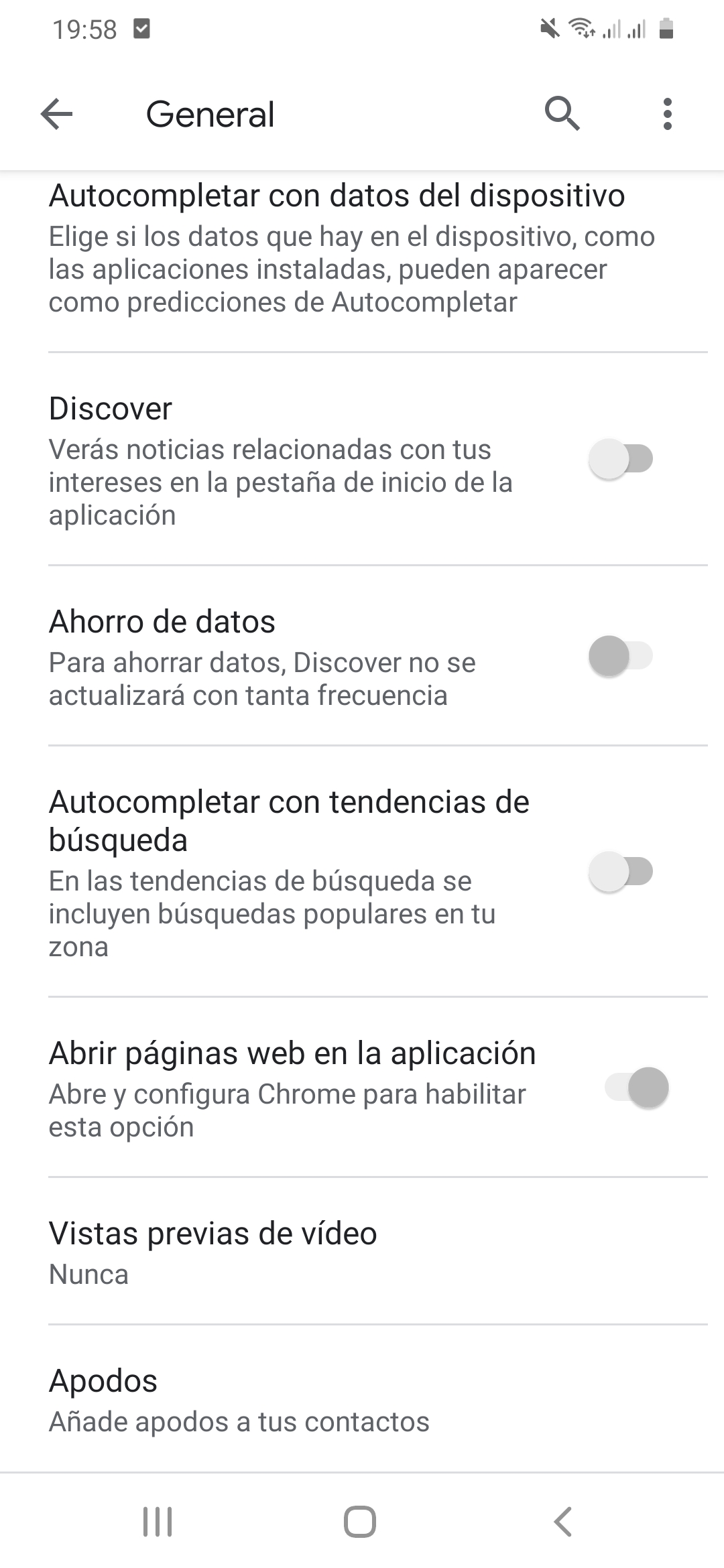Screen dimensions: 724x1568
Task: Enable the Discover switch
Action: point(621,459)
